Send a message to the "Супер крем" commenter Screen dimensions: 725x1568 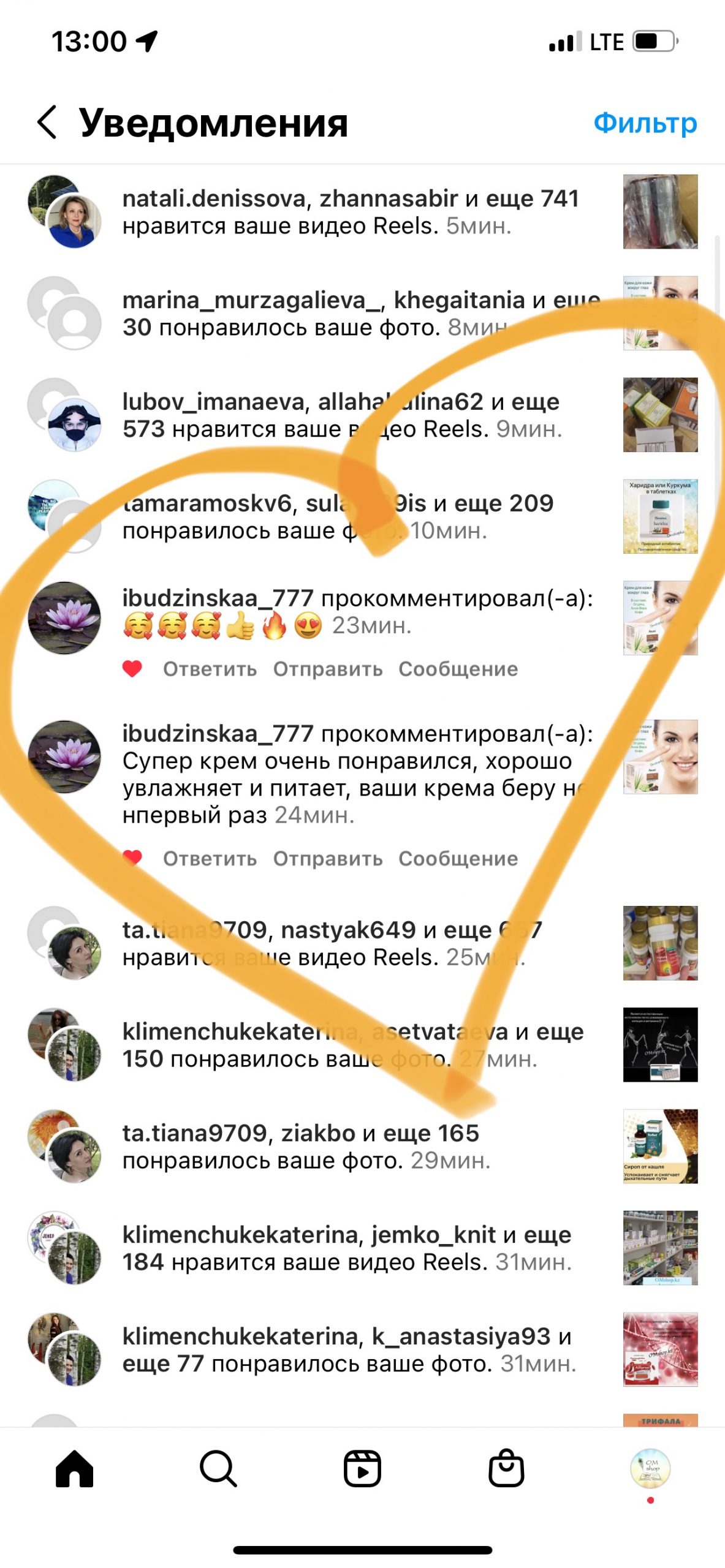tap(395, 859)
